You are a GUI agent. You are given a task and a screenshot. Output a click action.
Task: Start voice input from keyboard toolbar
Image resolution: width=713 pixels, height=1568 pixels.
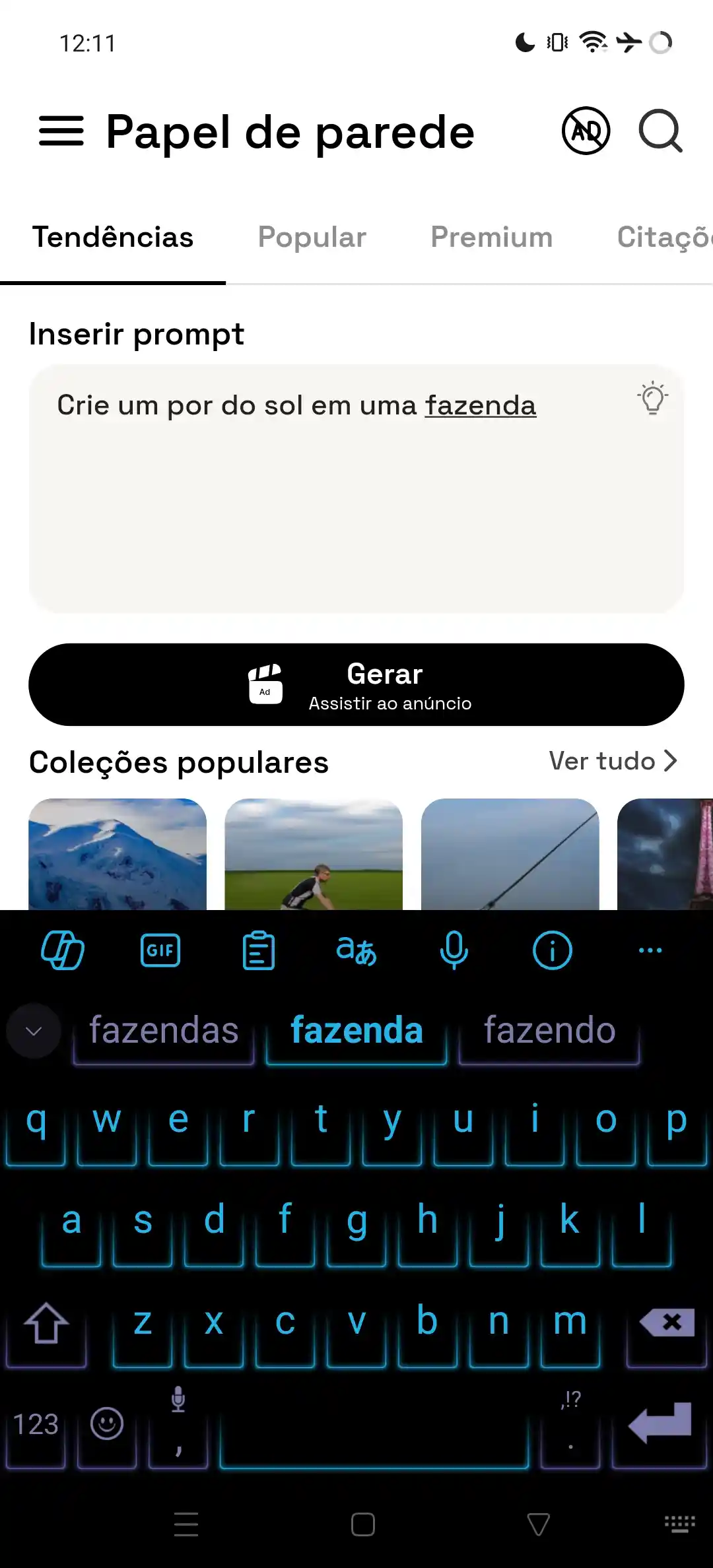click(x=454, y=950)
